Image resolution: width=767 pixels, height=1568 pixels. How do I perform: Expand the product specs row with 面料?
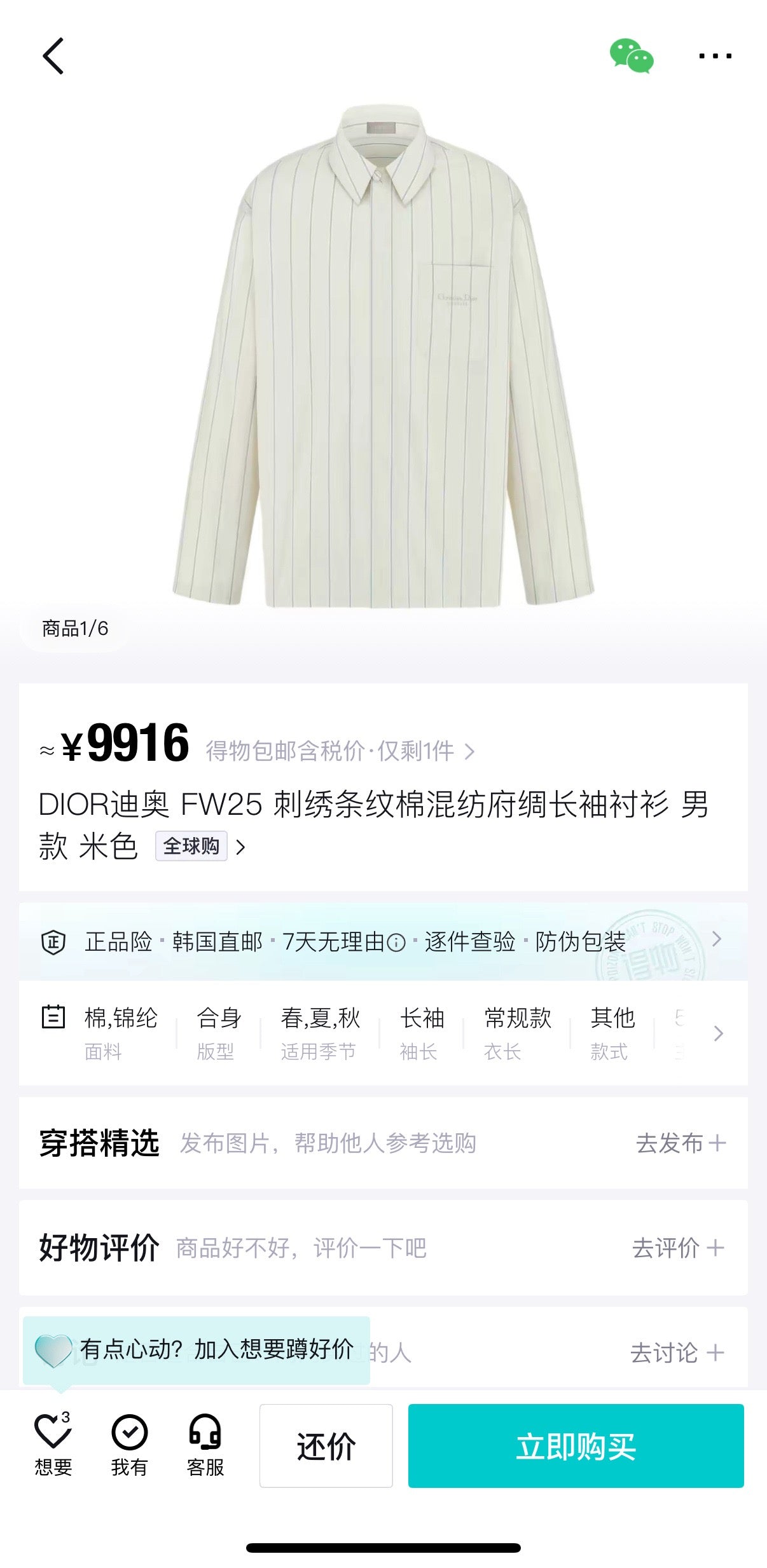tap(718, 1033)
